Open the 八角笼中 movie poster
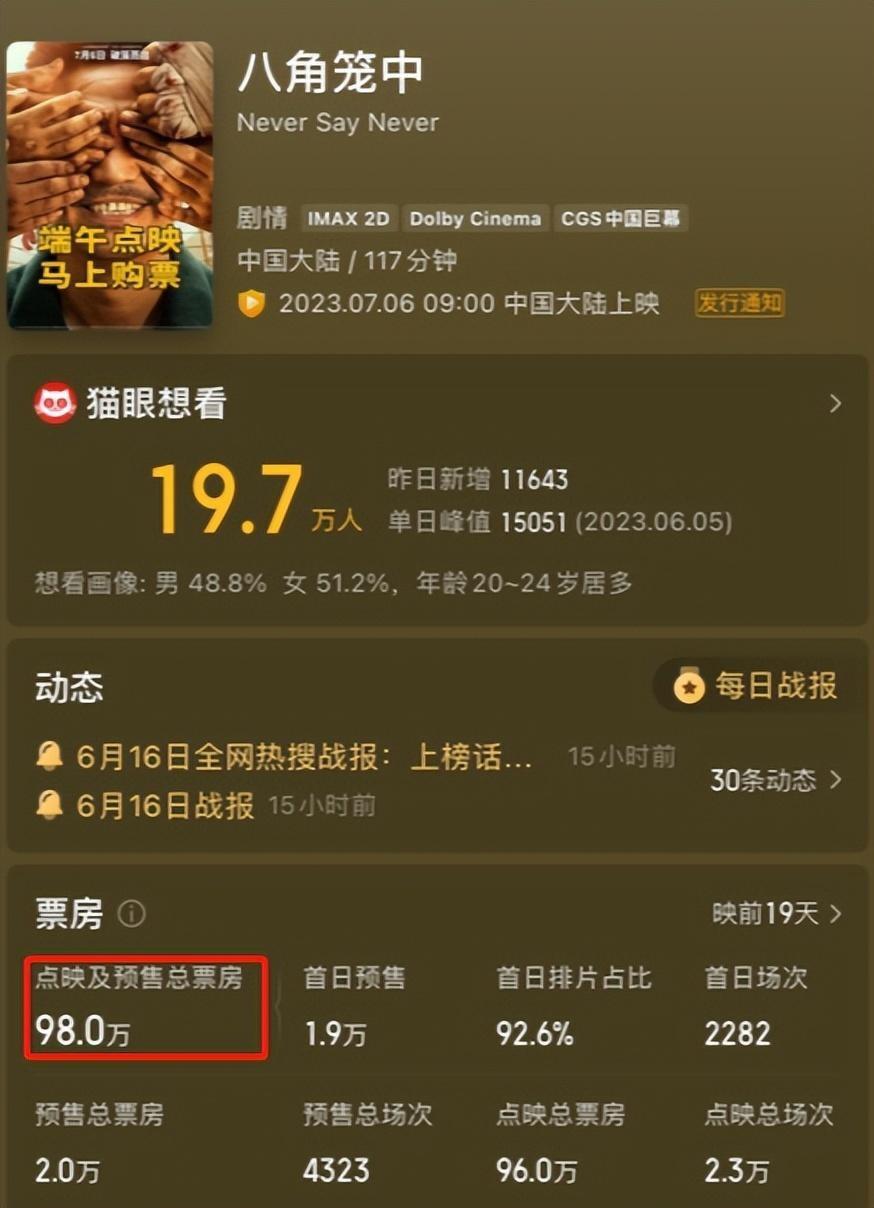The width and height of the screenshot is (874, 1208). click(110, 185)
